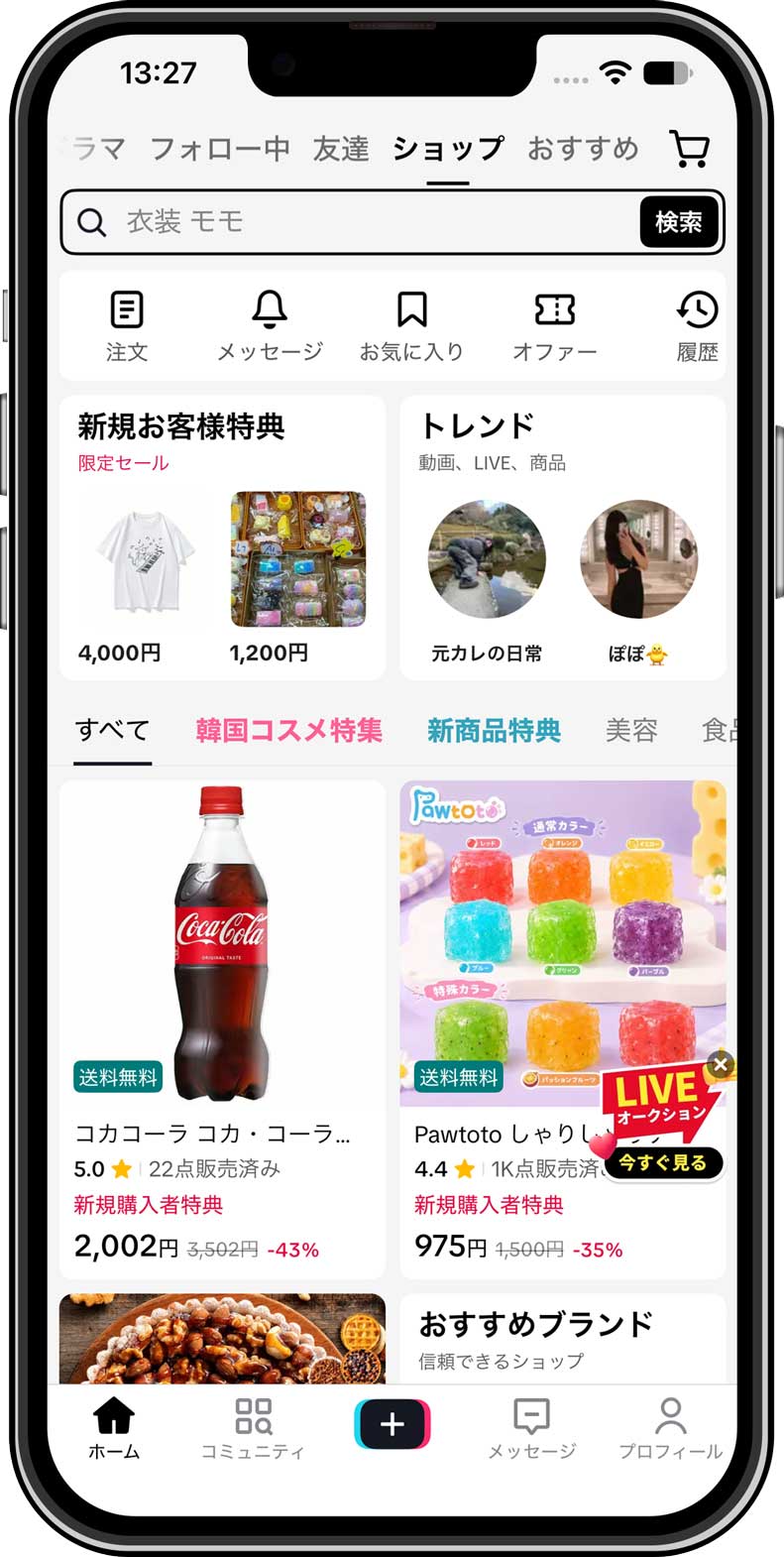Dismiss the LIVE オークション floating banner
The height and width of the screenshot is (1557, 784).
coord(721,1064)
